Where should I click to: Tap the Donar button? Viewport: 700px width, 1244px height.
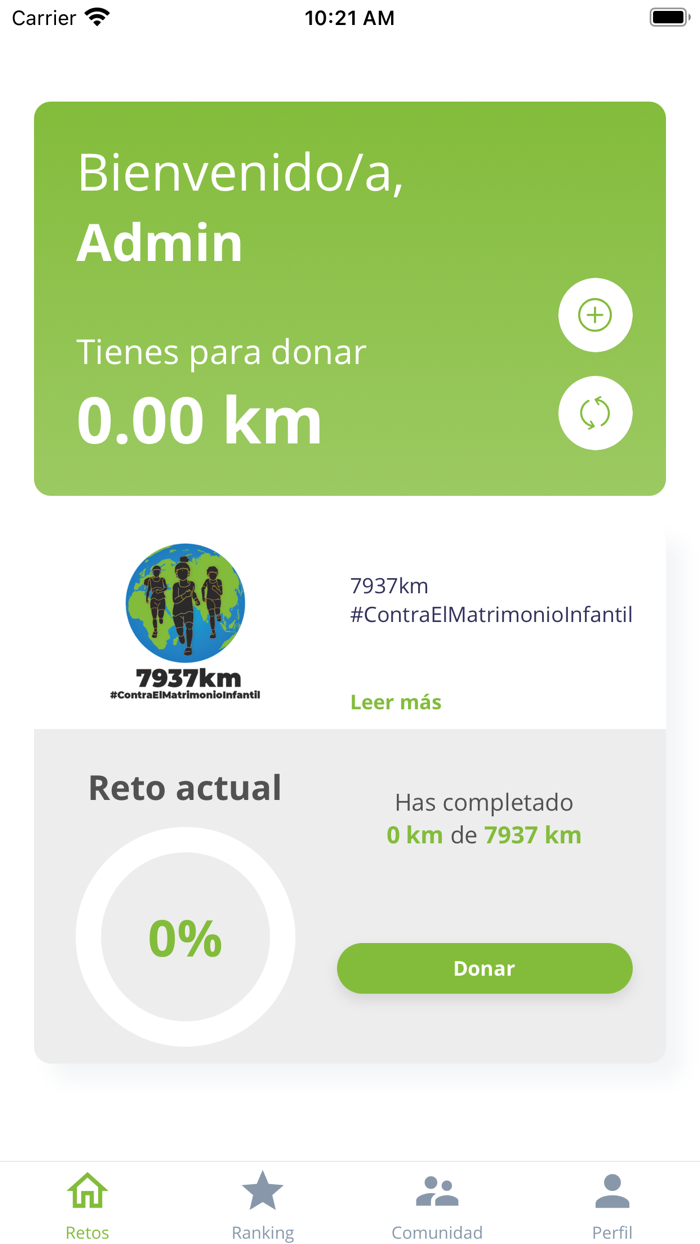[485, 968]
